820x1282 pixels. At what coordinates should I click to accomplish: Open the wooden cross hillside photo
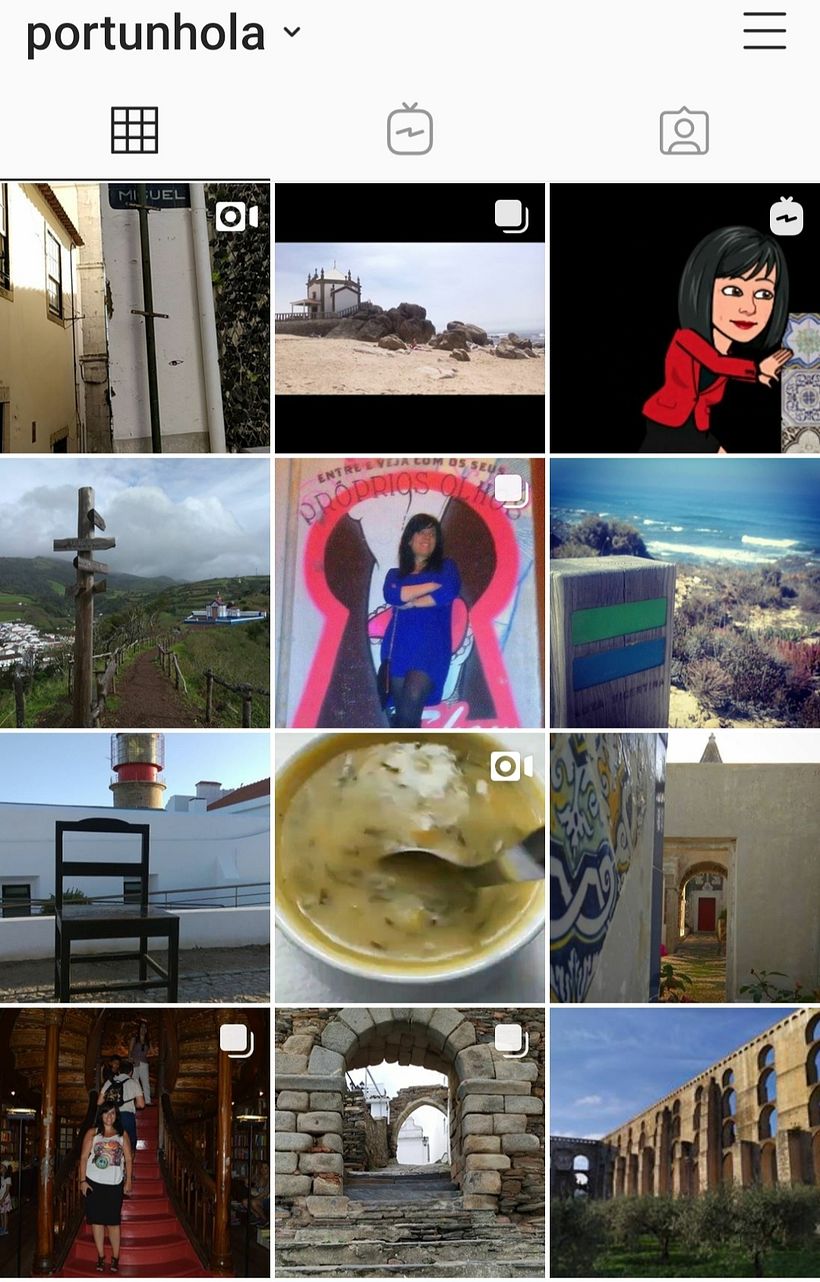(x=135, y=590)
